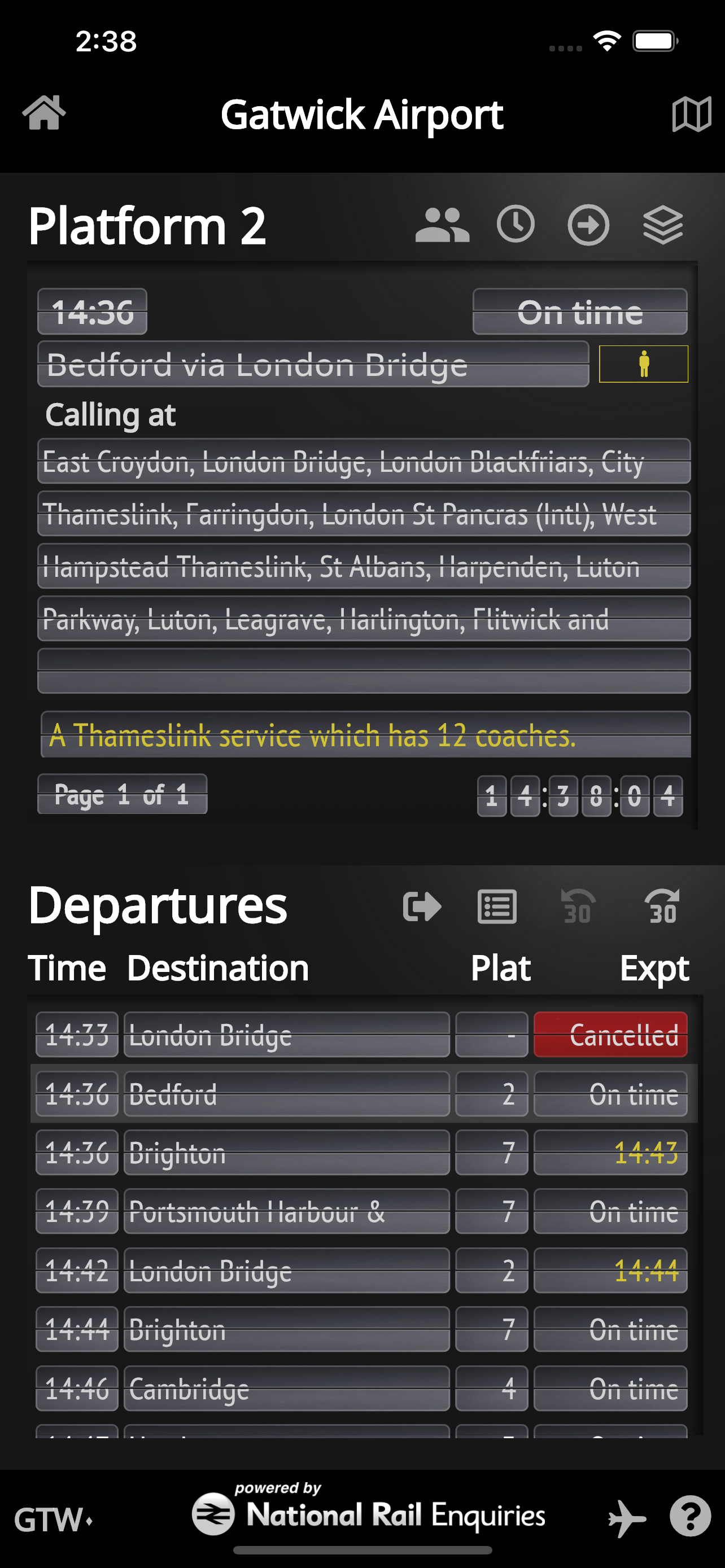
Task: Tap the departures exit-arrow icon
Action: [422, 906]
